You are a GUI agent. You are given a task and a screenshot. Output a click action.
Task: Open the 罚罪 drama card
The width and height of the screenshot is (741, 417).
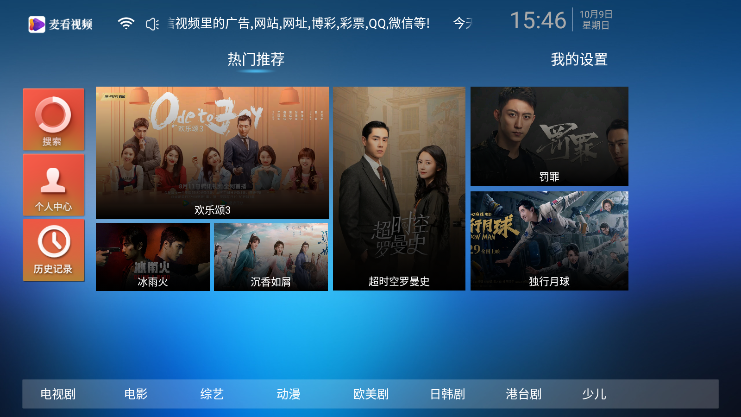(549, 135)
